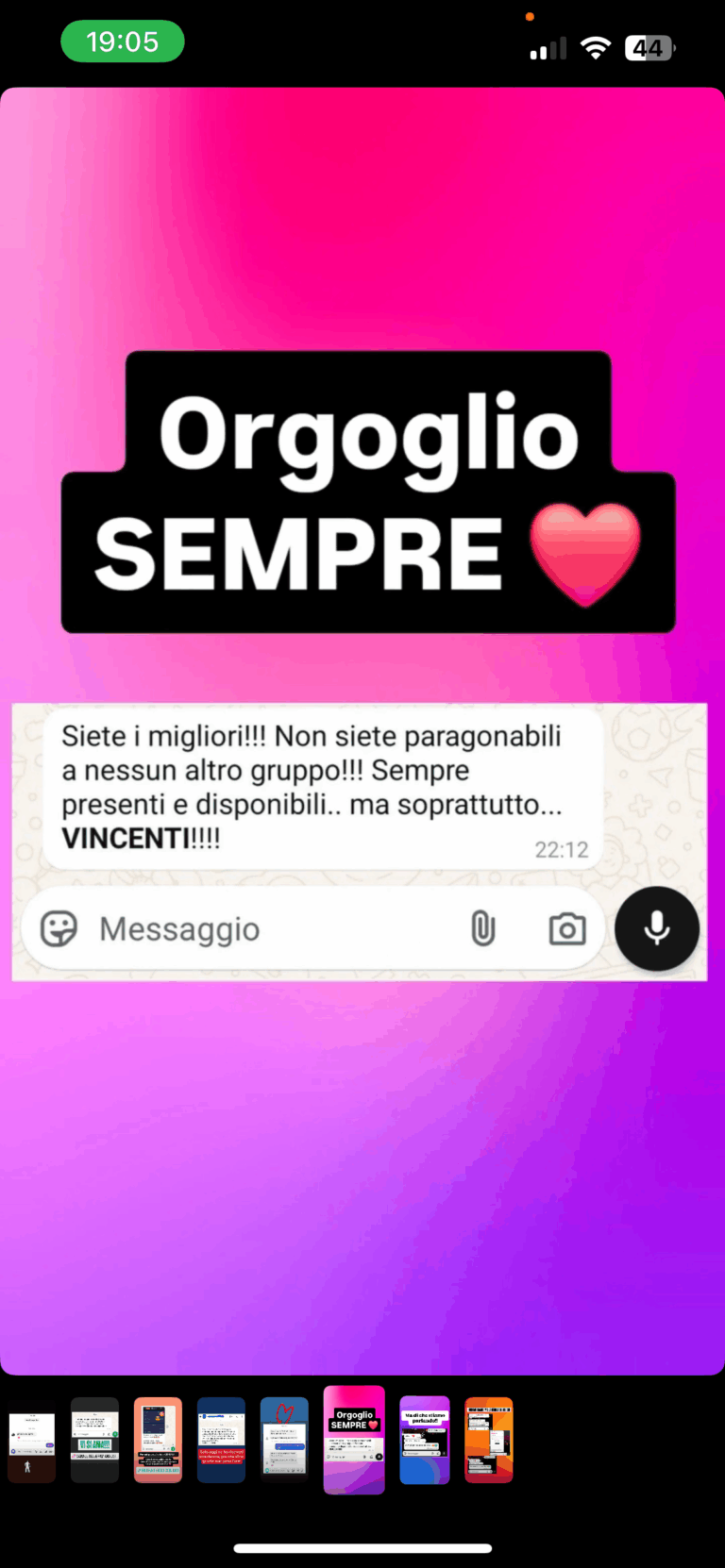Screen dimensions: 725x1568
Task: Open the dark thumbnail with green banner
Action: pyautogui.click(x=95, y=1440)
